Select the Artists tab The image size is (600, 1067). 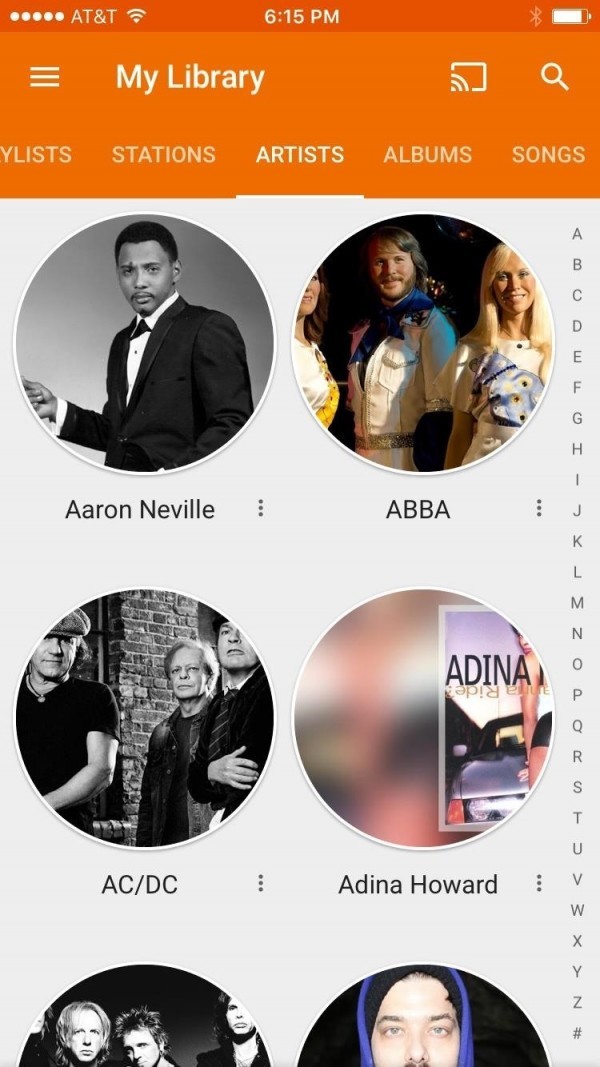point(299,155)
